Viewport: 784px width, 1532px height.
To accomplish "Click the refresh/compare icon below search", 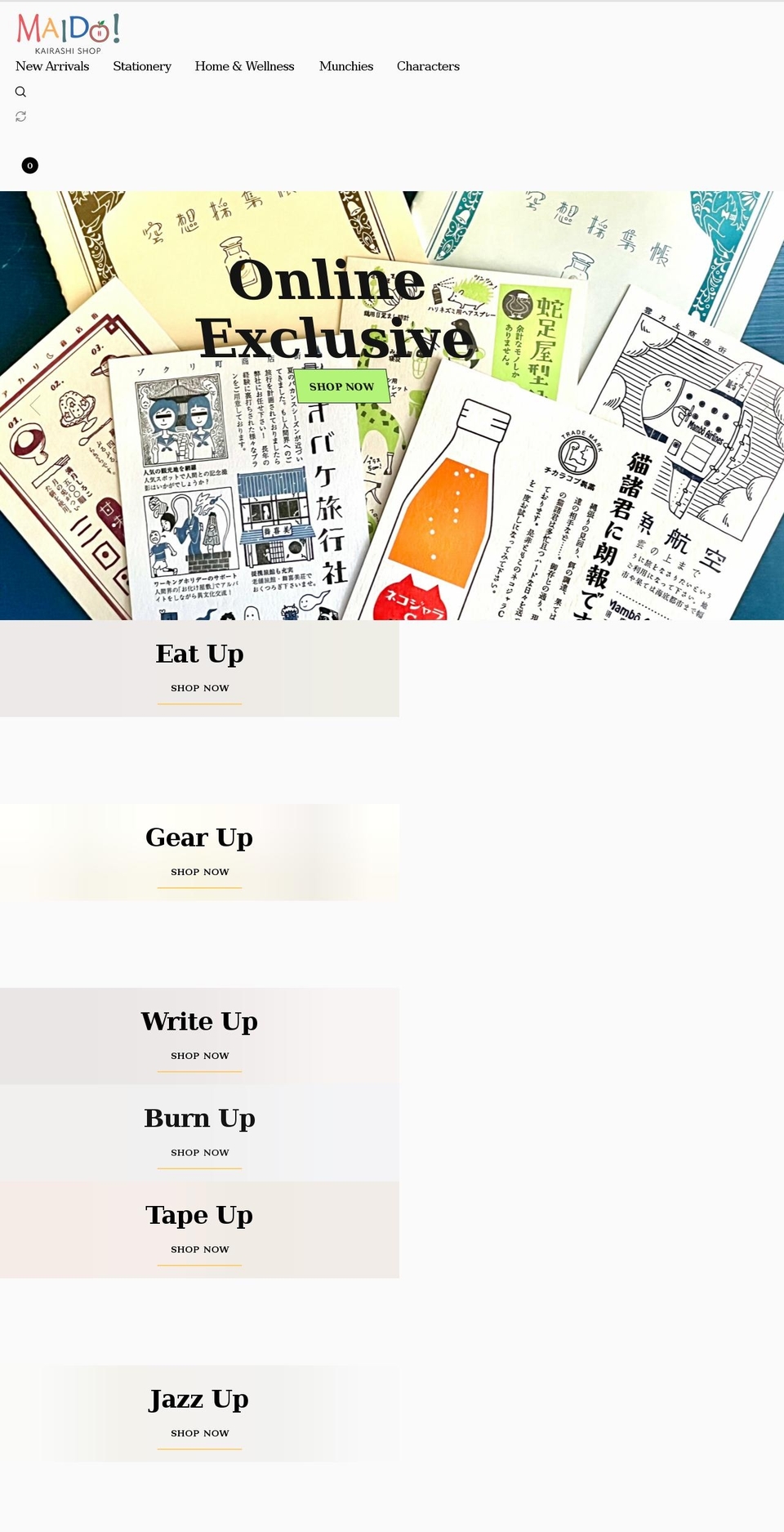I will (x=20, y=116).
